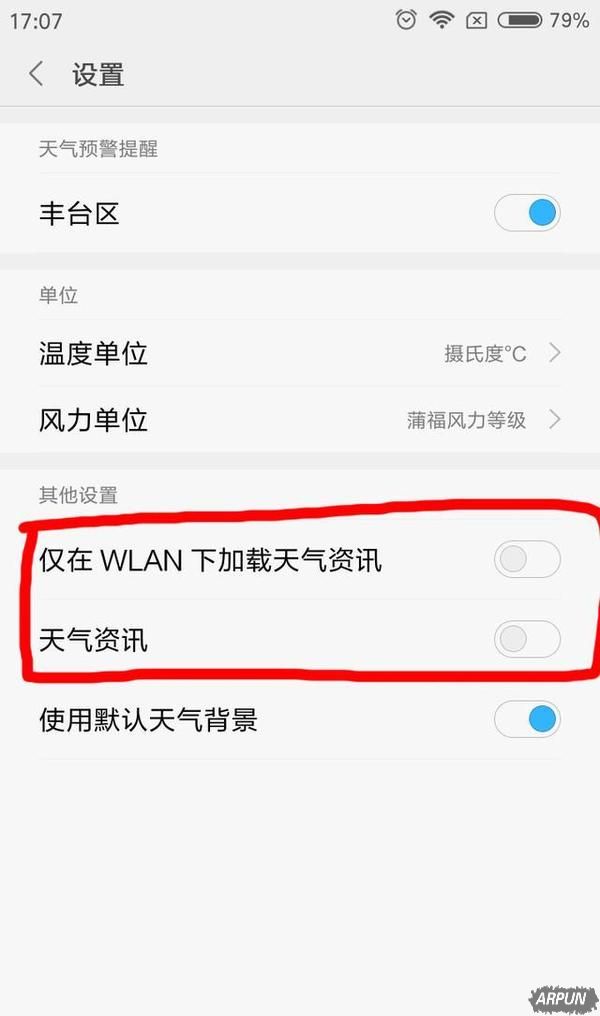This screenshot has width=600, height=1016.
Task: Turn on the 天气资讯 switch
Action: 527,639
